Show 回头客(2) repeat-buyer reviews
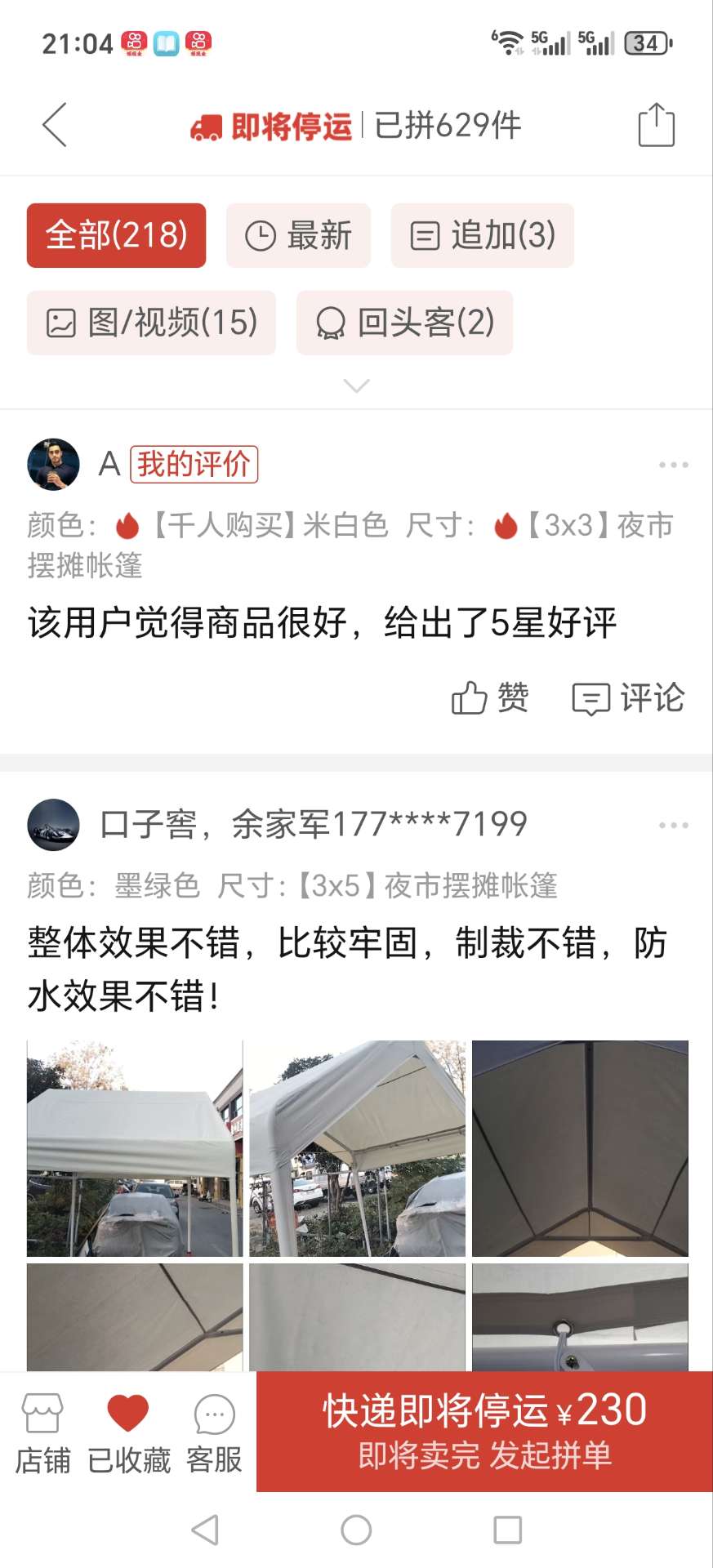 click(x=404, y=323)
